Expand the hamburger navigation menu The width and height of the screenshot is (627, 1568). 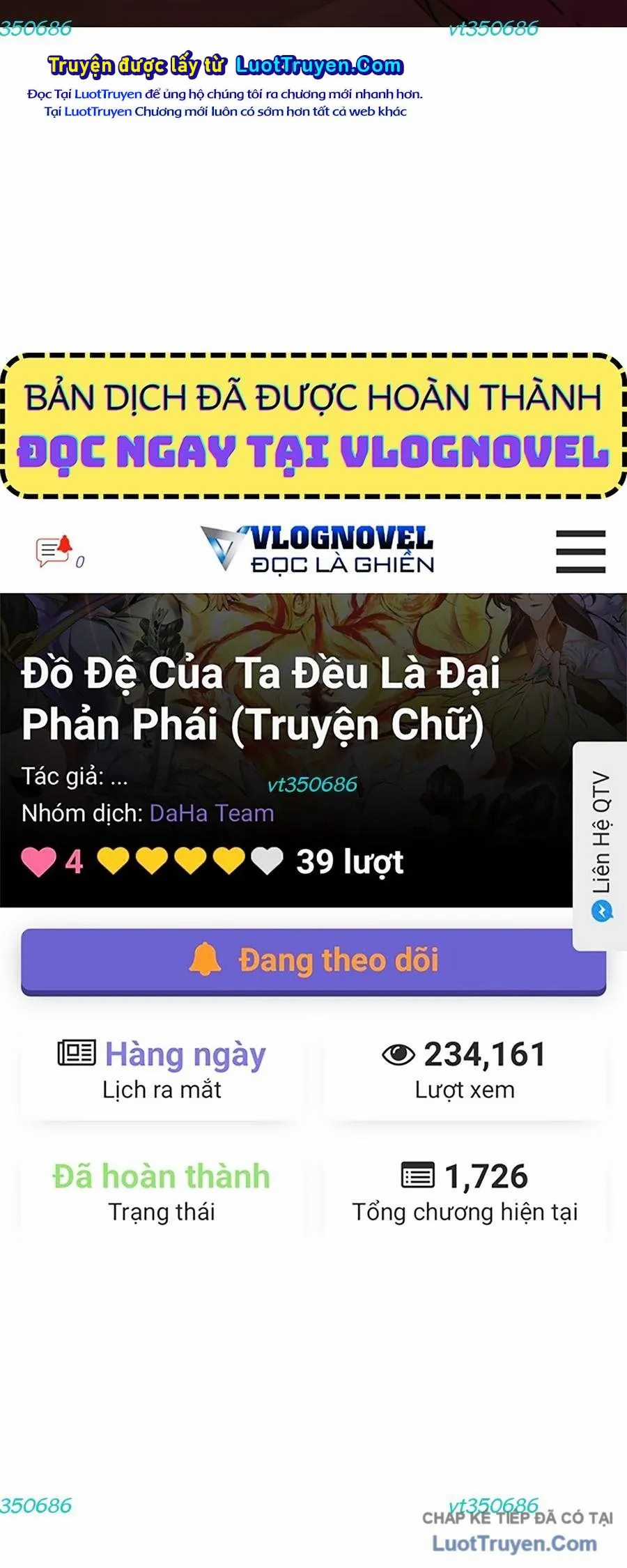pyautogui.click(x=580, y=551)
